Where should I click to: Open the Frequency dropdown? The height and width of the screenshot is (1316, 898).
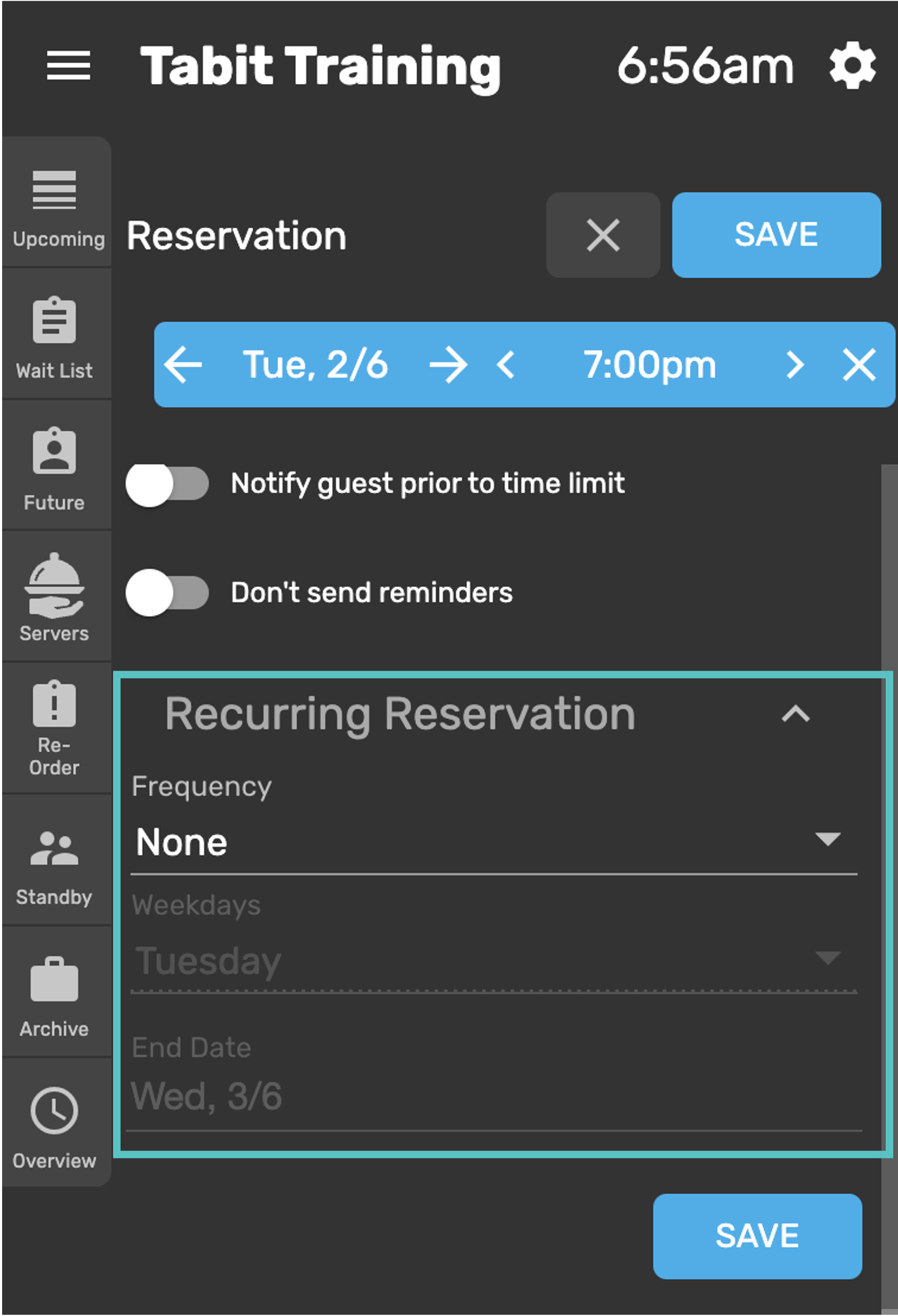tap(493, 842)
